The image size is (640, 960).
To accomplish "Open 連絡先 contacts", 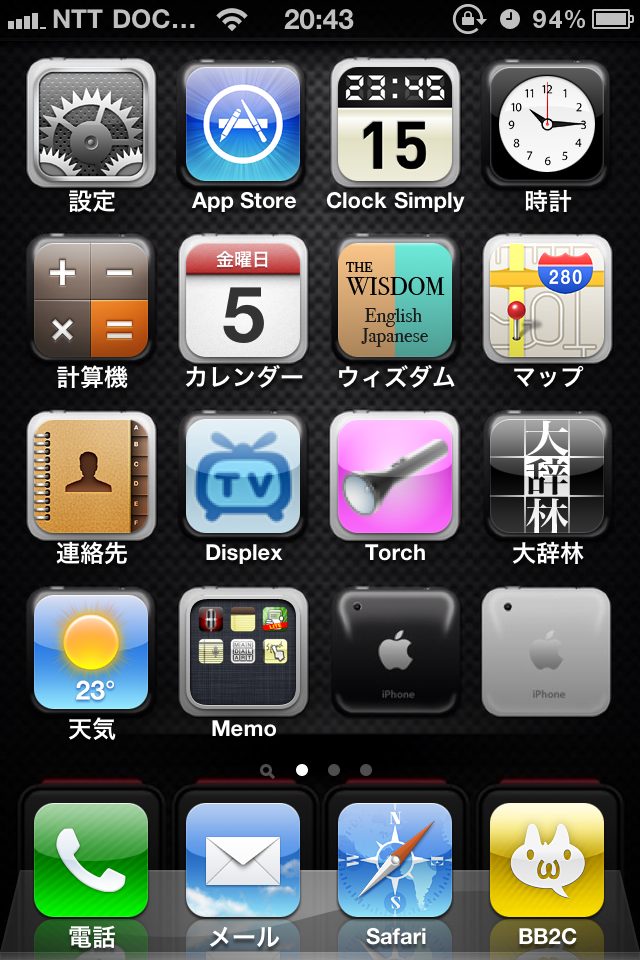I will coord(91,476).
